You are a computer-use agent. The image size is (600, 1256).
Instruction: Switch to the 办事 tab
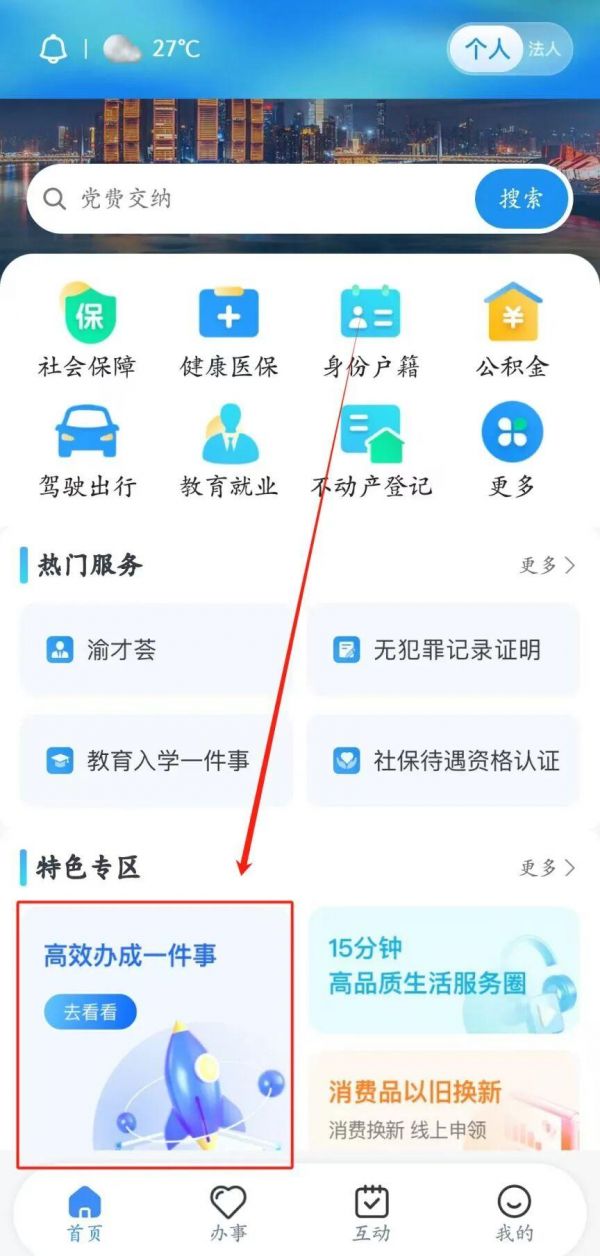click(x=228, y=1212)
